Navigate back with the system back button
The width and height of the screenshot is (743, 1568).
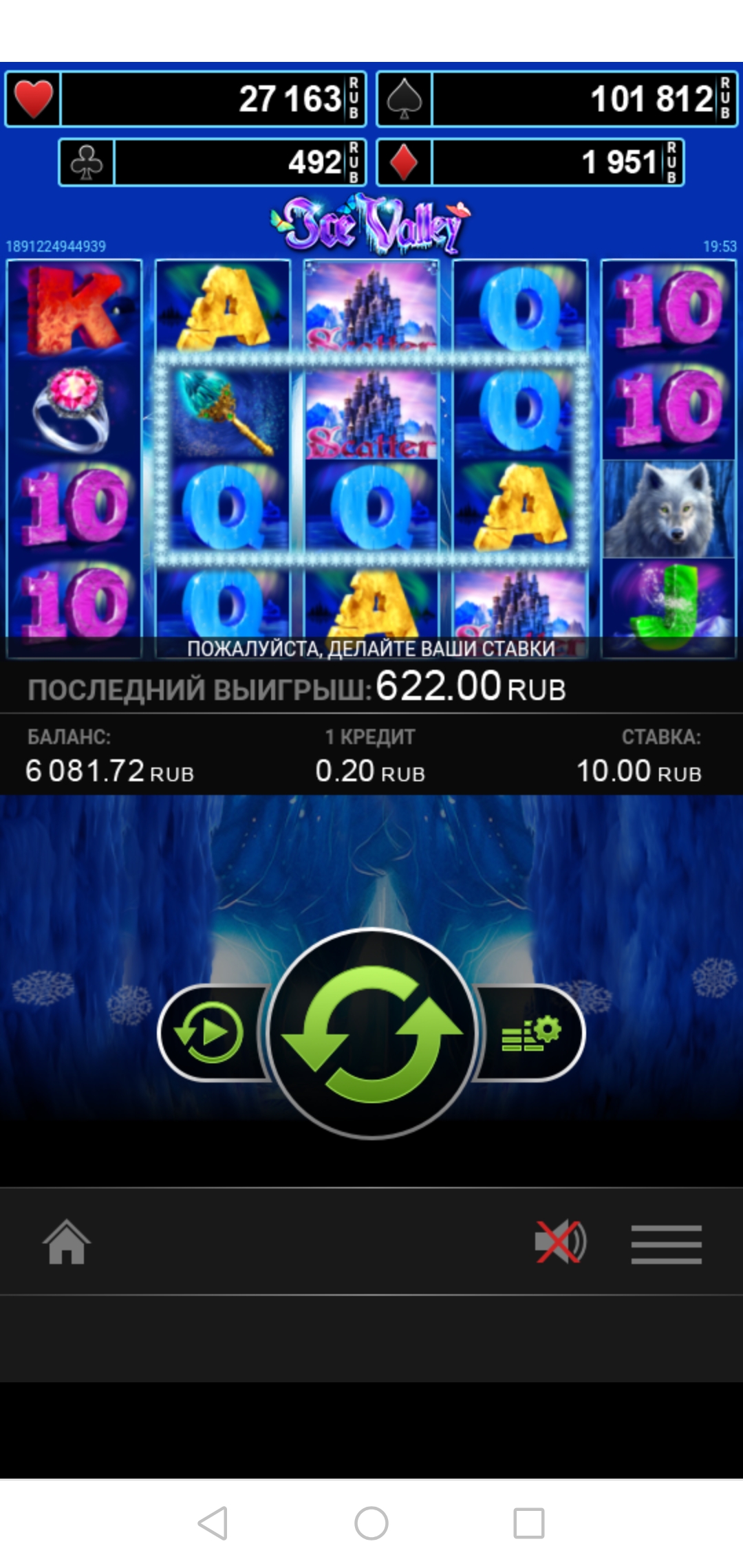click(x=213, y=1523)
